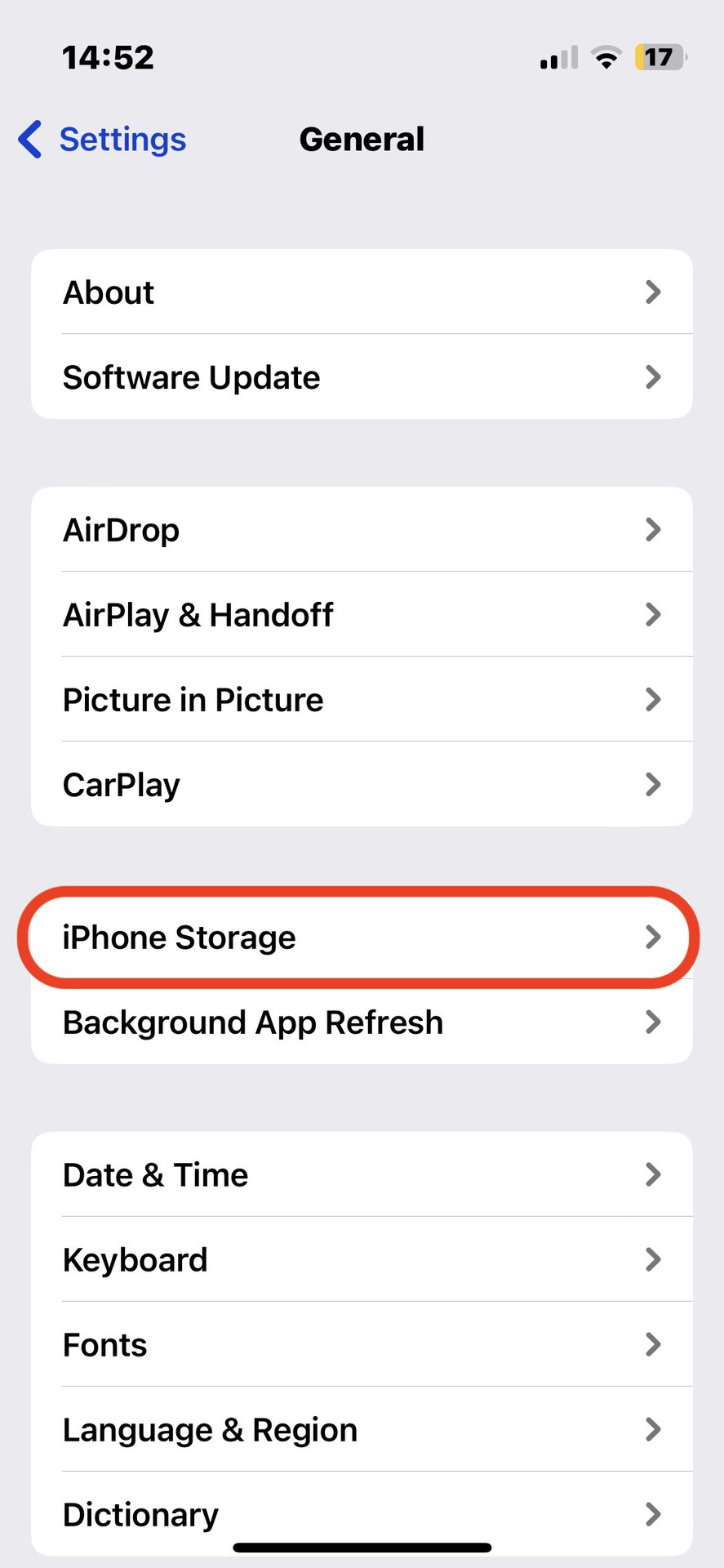Image resolution: width=724 pixels, height=1568 pixels.
Task: Open iPhone Storage
Action: click(x=362, y=938)
